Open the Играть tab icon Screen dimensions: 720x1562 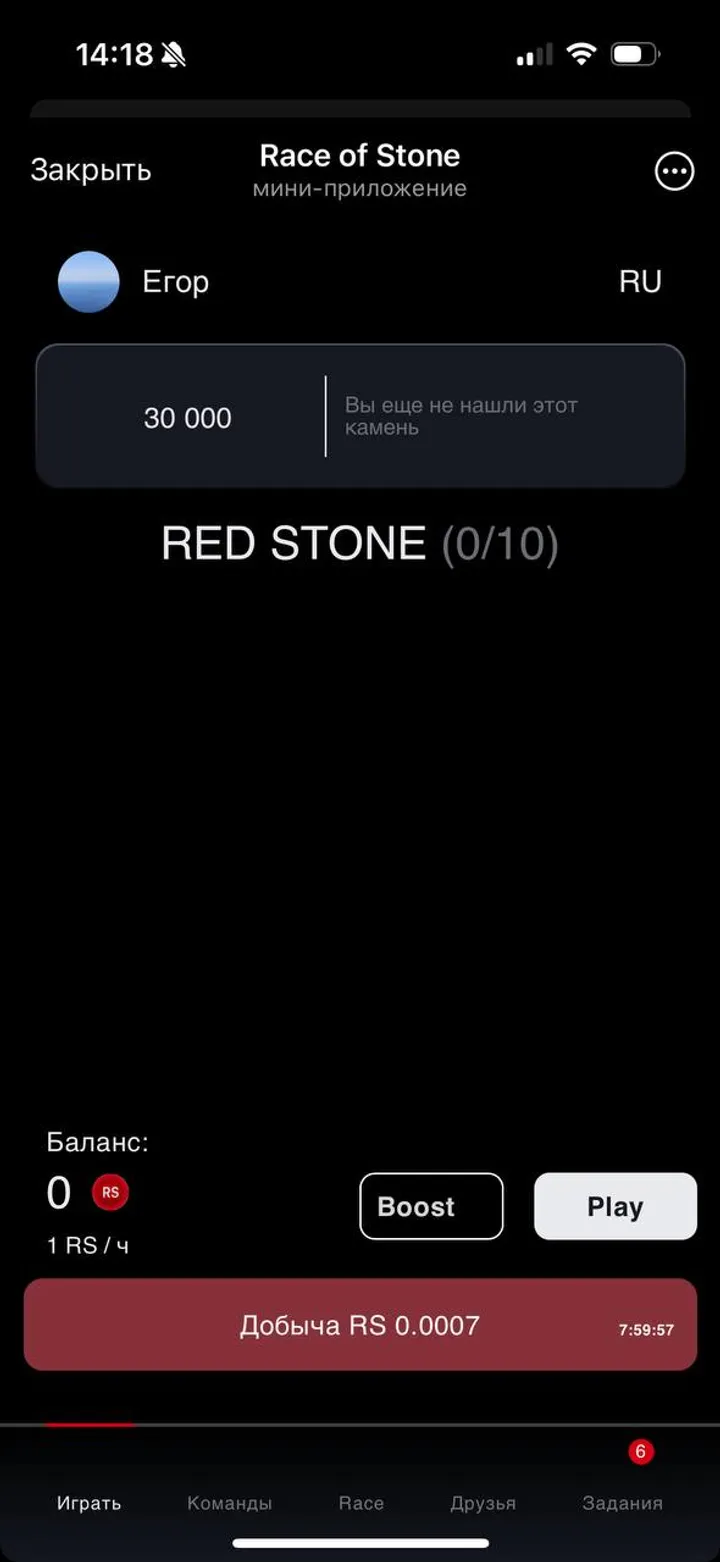coord(89,1502)
